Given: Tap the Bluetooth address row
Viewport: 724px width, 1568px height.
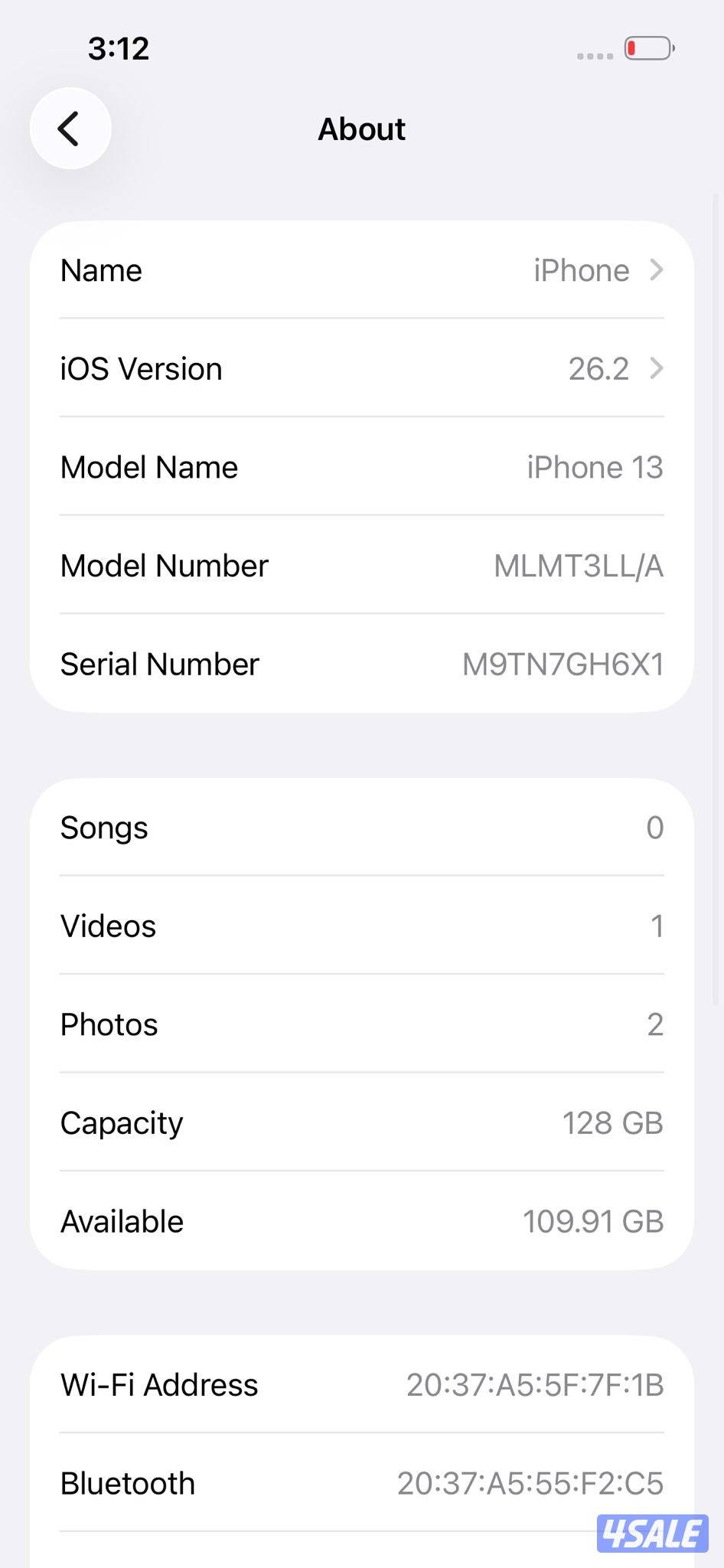Looking at the screenshot, I should [x=361, y=1483].
